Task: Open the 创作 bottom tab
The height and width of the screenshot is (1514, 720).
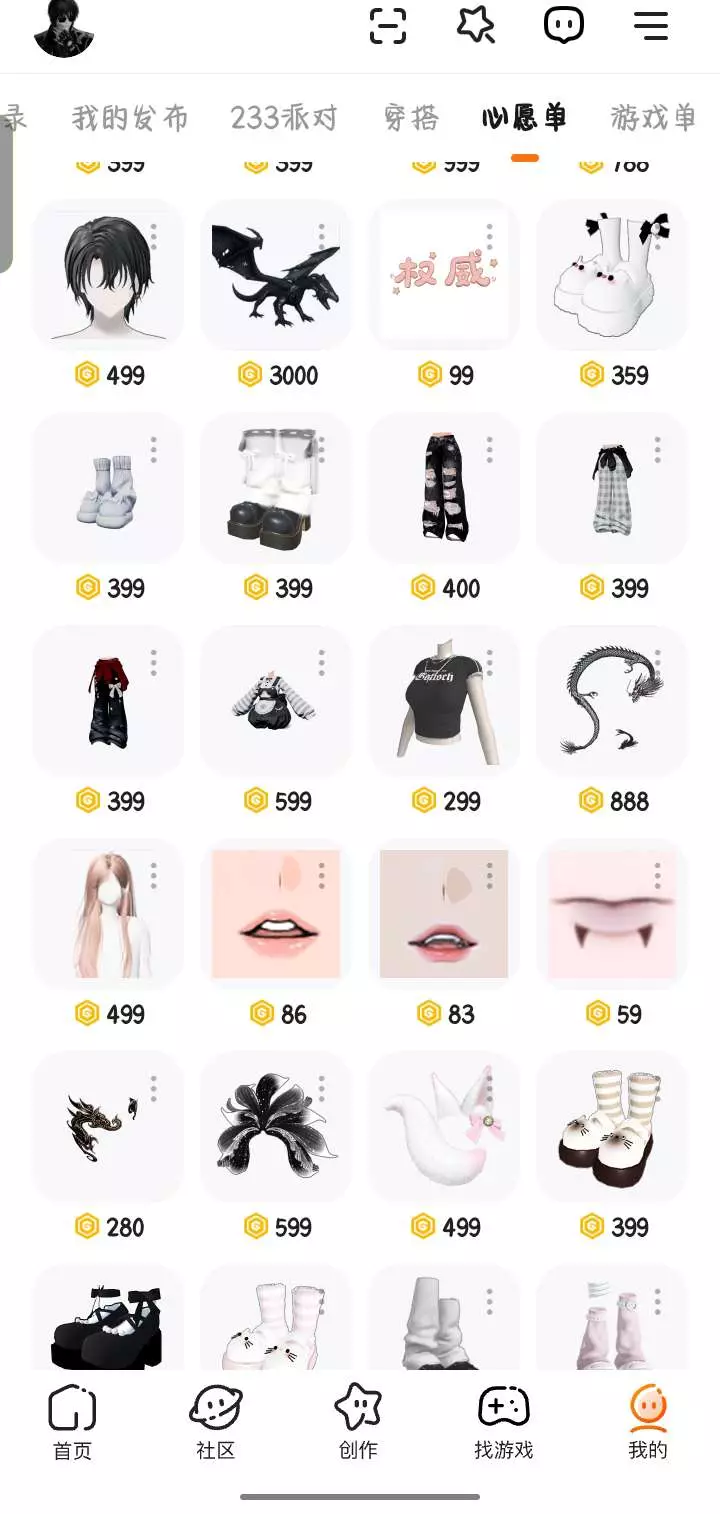Action: click(x=358, y=1422)
